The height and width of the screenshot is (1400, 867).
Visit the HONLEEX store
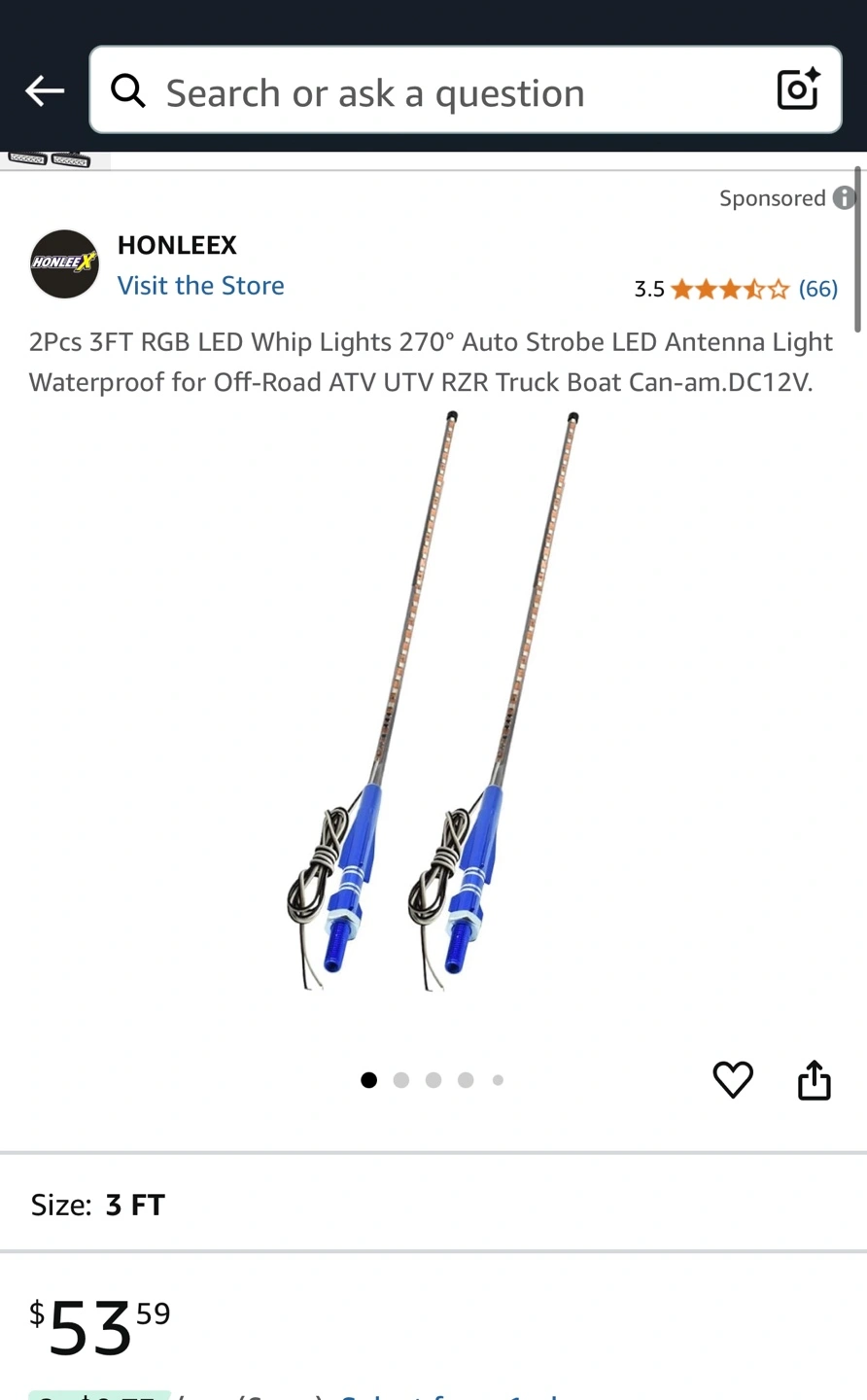point(201,285)
